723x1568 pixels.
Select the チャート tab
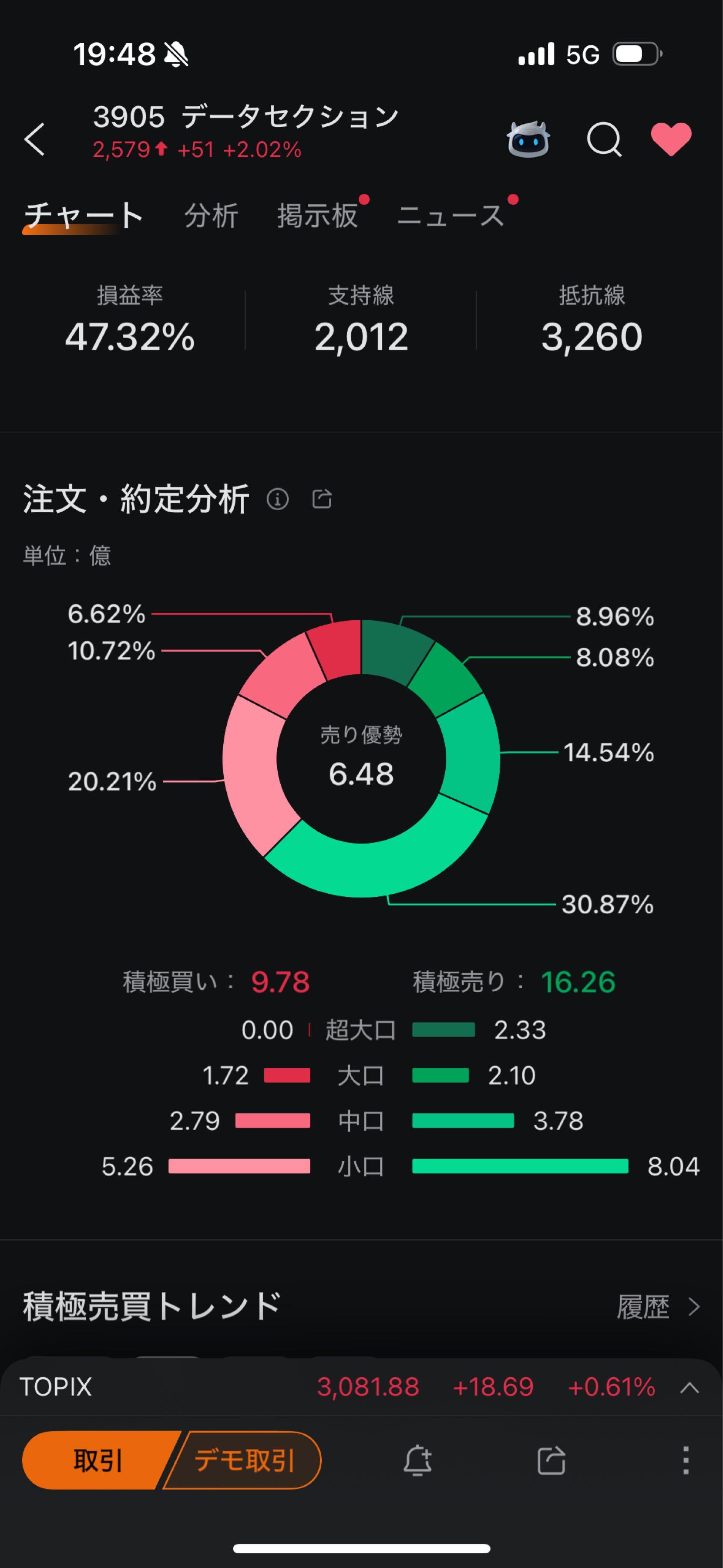pyautogui.click(x=83, y=216)
